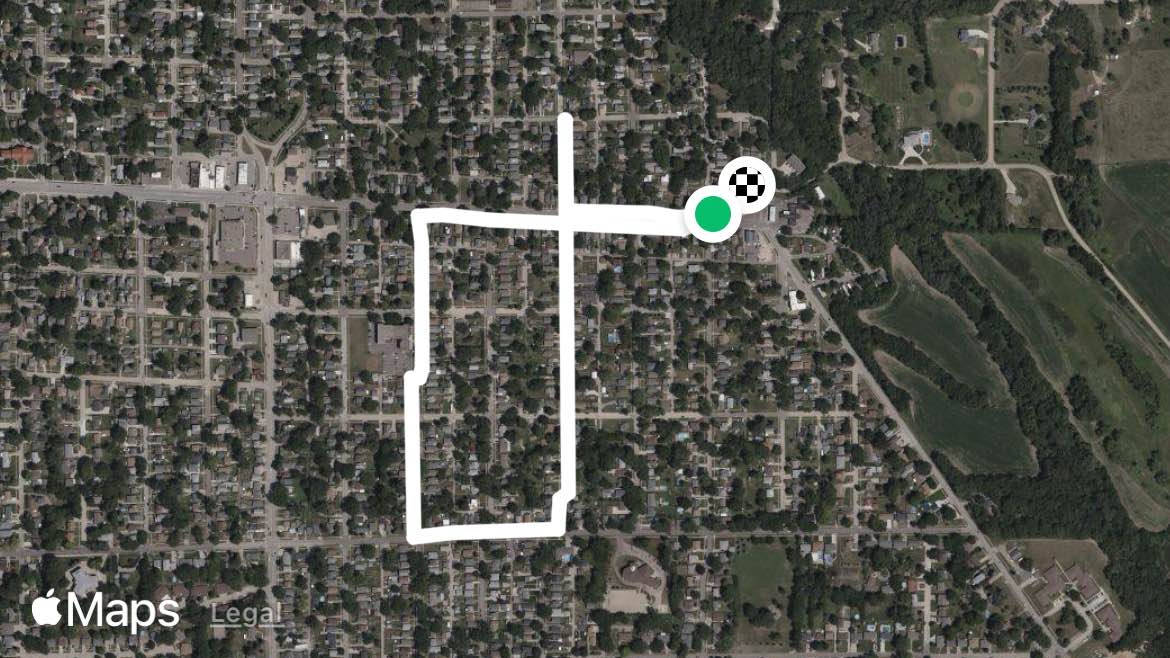This screenshot has width=1170, height=658.
Task: Tap the green start point marker
Action: click(x=713, y=214)
